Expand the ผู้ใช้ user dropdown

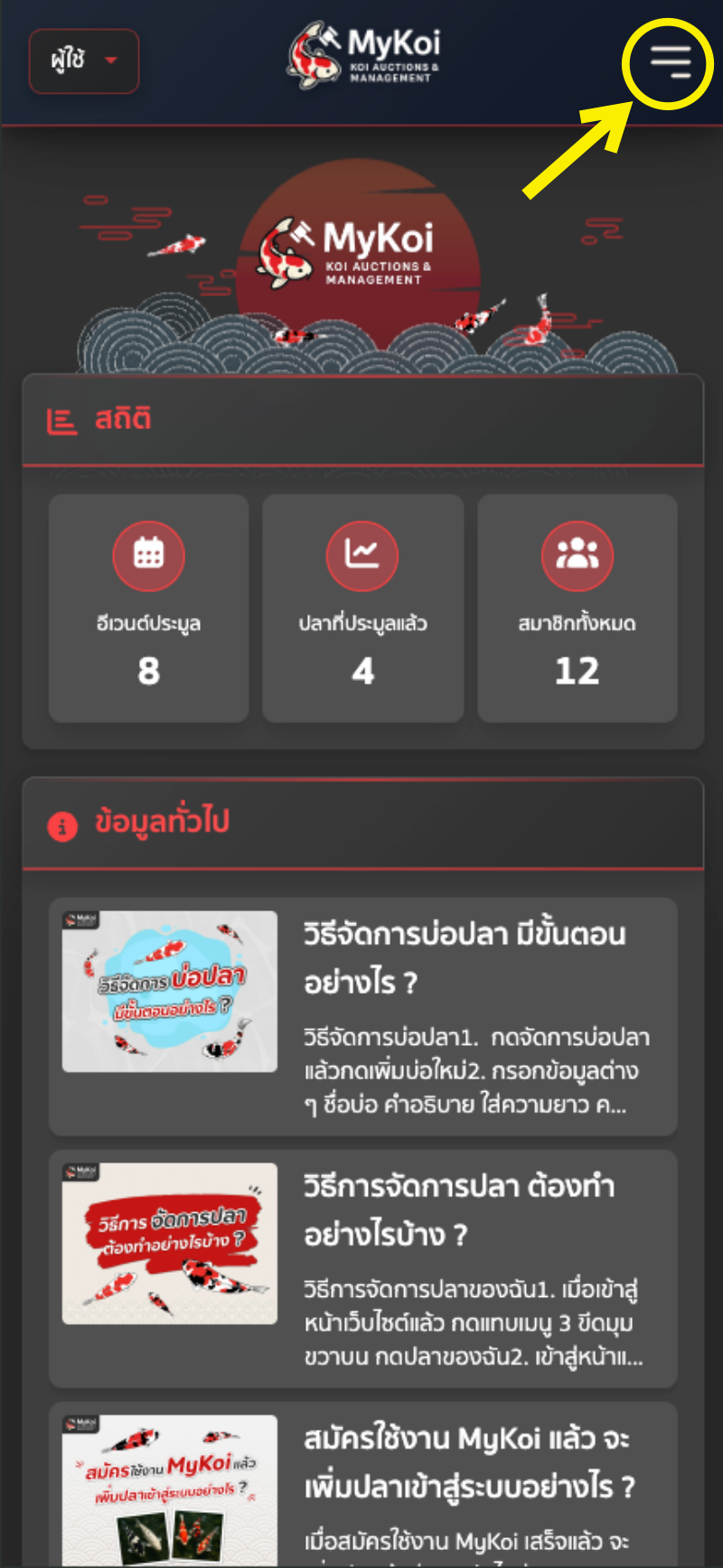coord(84,61)
